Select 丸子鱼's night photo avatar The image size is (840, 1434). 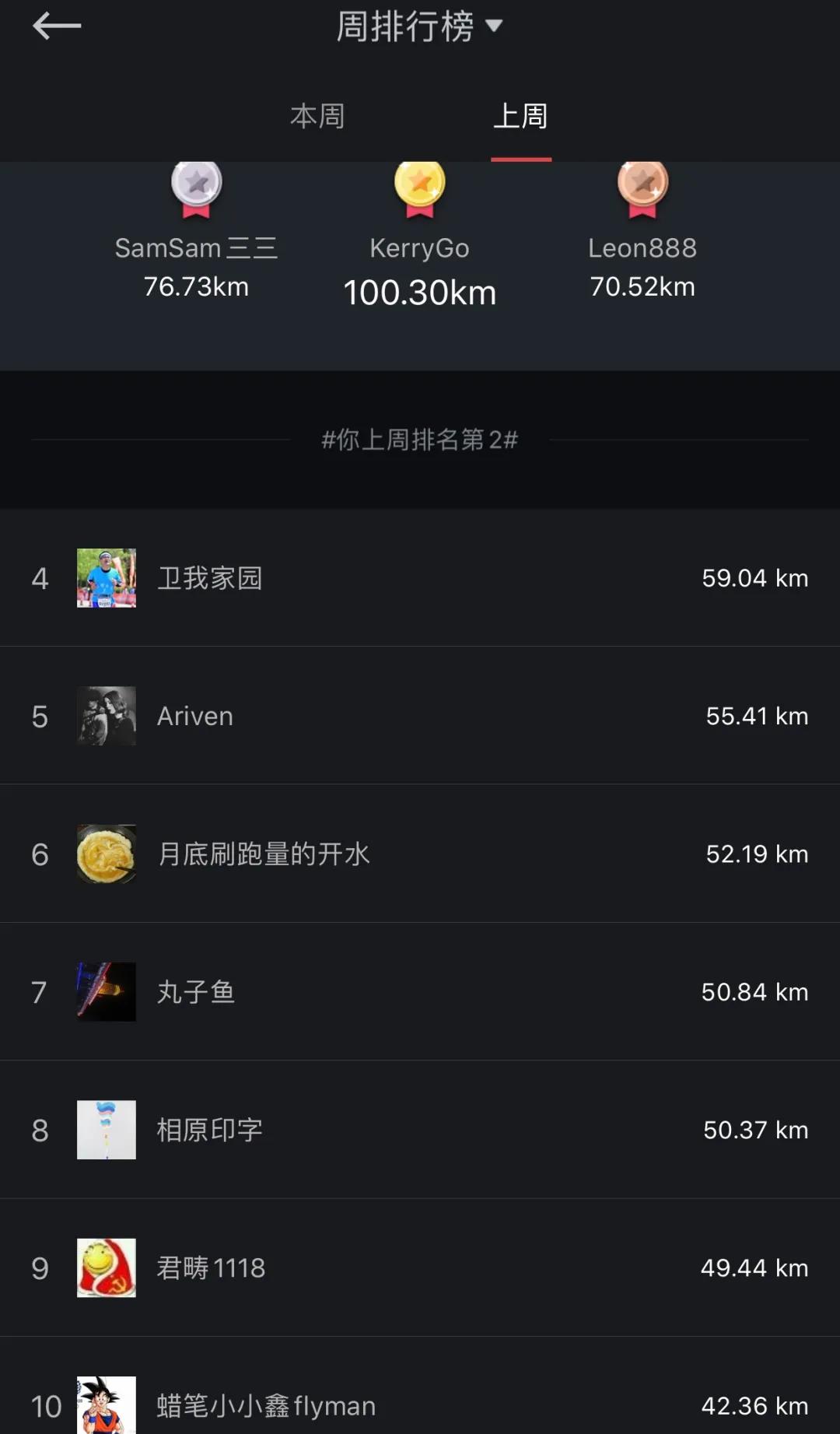(x=106, y=992)
